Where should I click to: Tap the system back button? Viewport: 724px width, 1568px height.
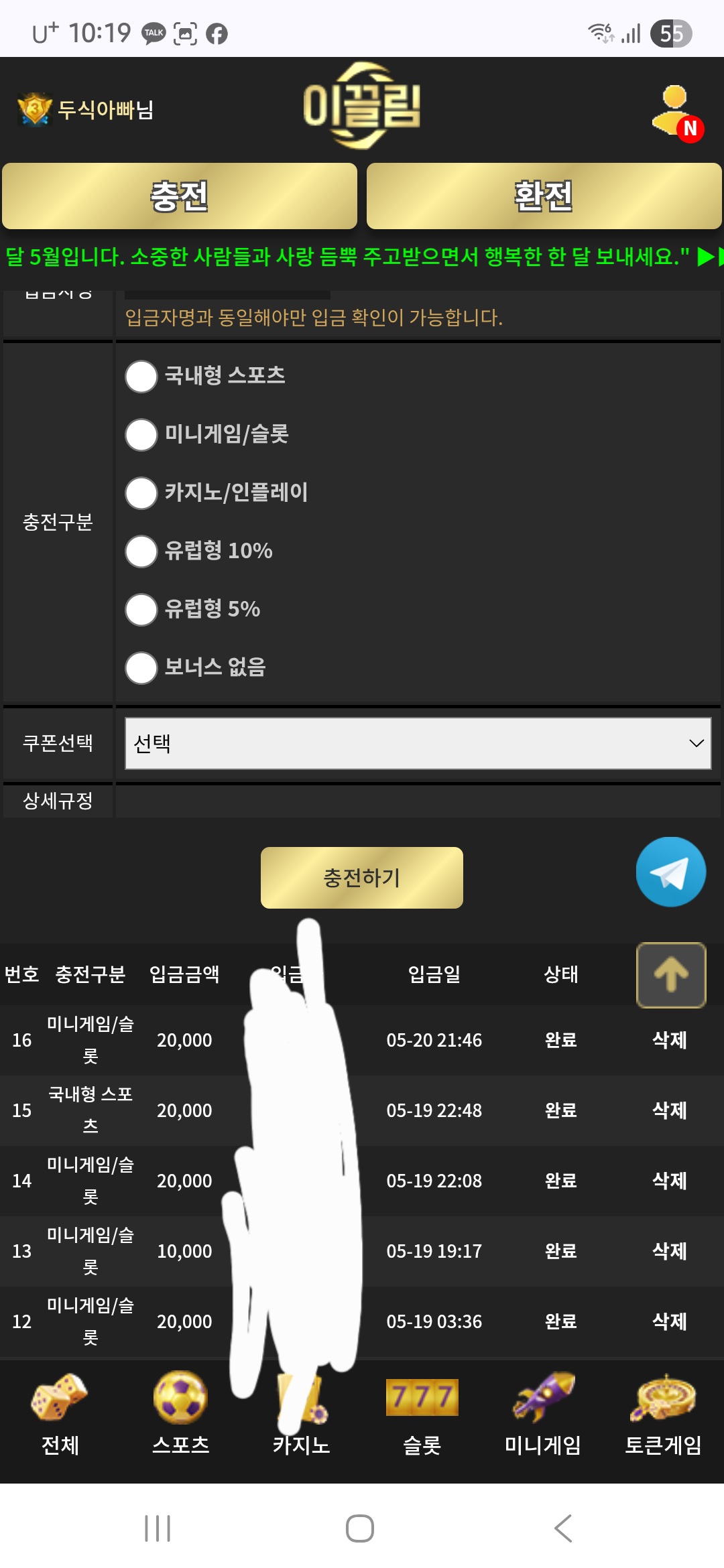point(563,1528)
